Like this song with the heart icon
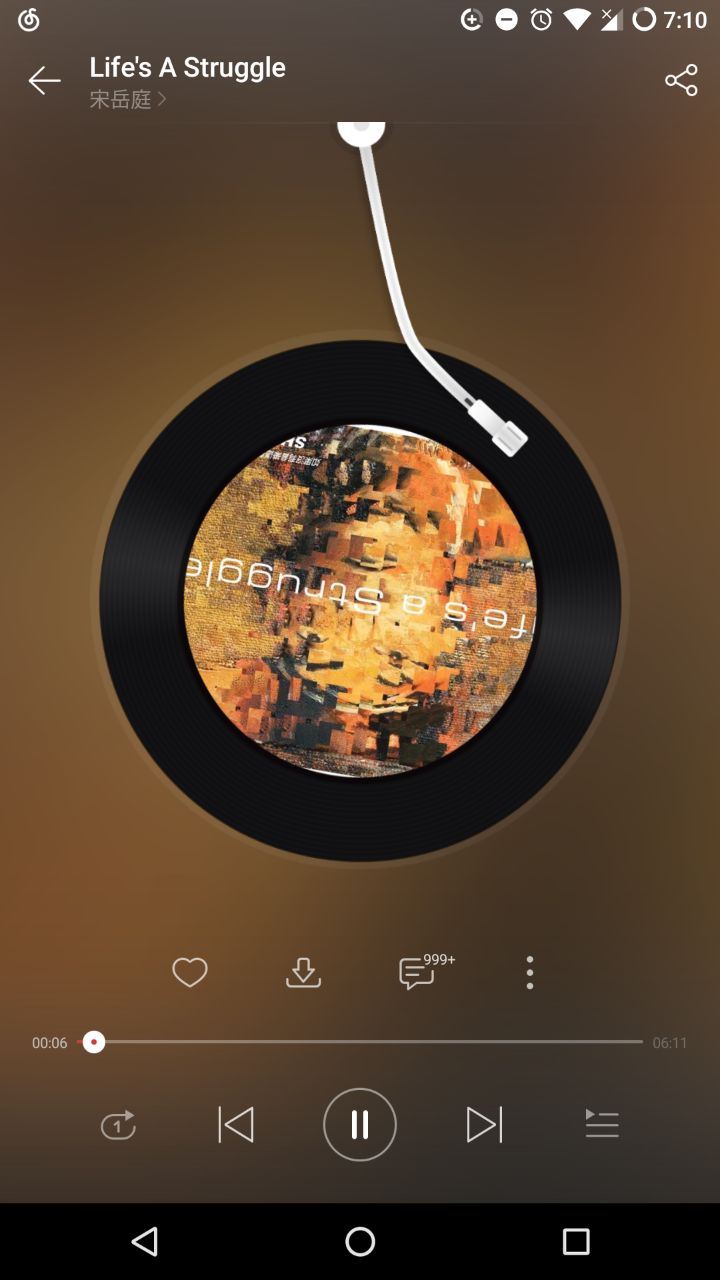Image resolution: width=720 pixels, height=1280 pixels. 189,972
